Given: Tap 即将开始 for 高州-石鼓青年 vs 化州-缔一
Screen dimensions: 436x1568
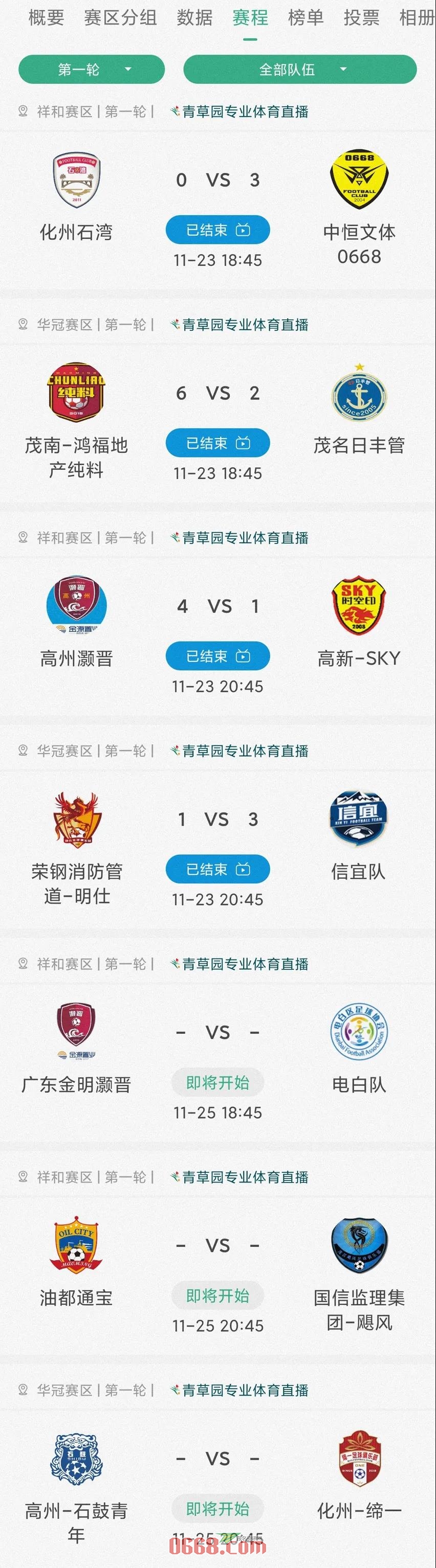Looking at the screenshot, I should pos(217,1508).
